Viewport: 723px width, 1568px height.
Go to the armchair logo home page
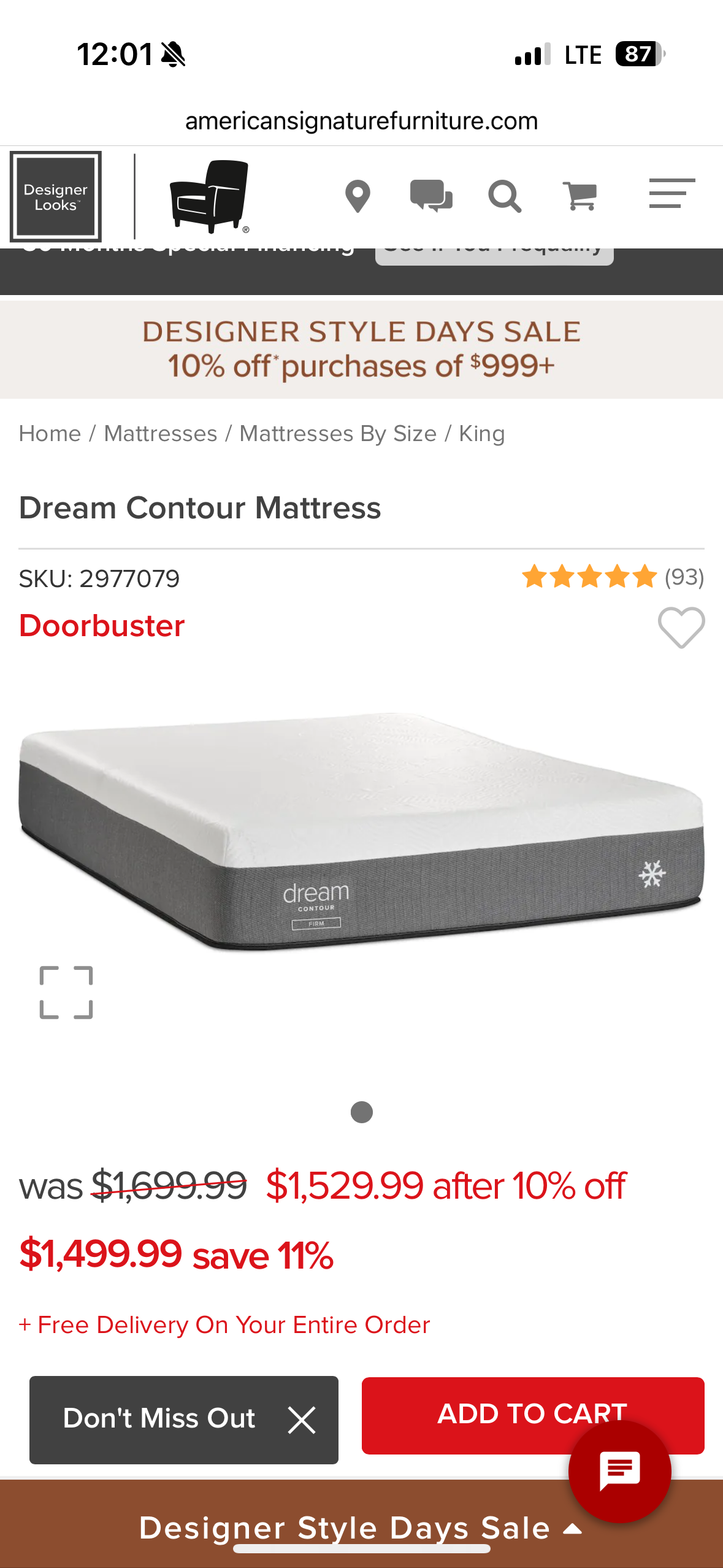tap(209, 196)
